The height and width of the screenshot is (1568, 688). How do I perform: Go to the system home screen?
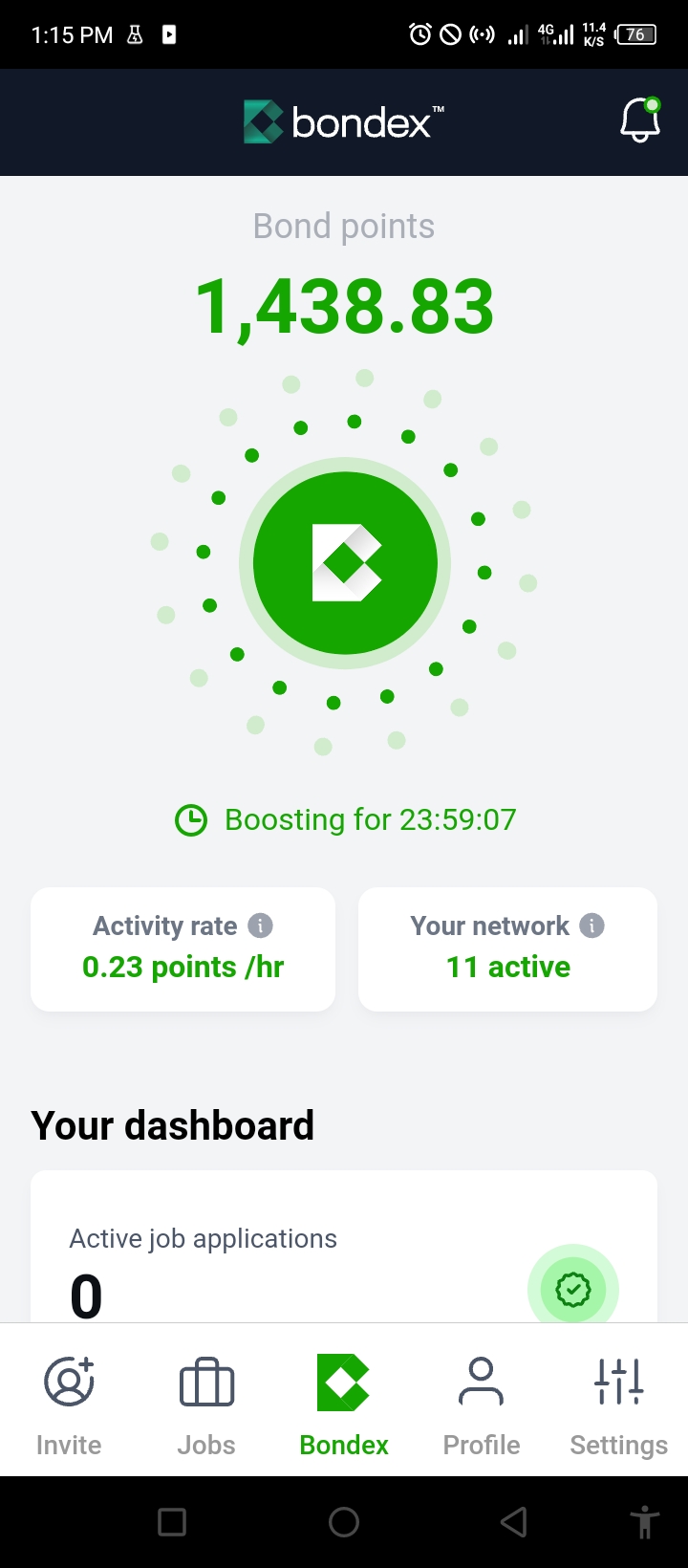pyautogui.click(x=344, y=1521)
